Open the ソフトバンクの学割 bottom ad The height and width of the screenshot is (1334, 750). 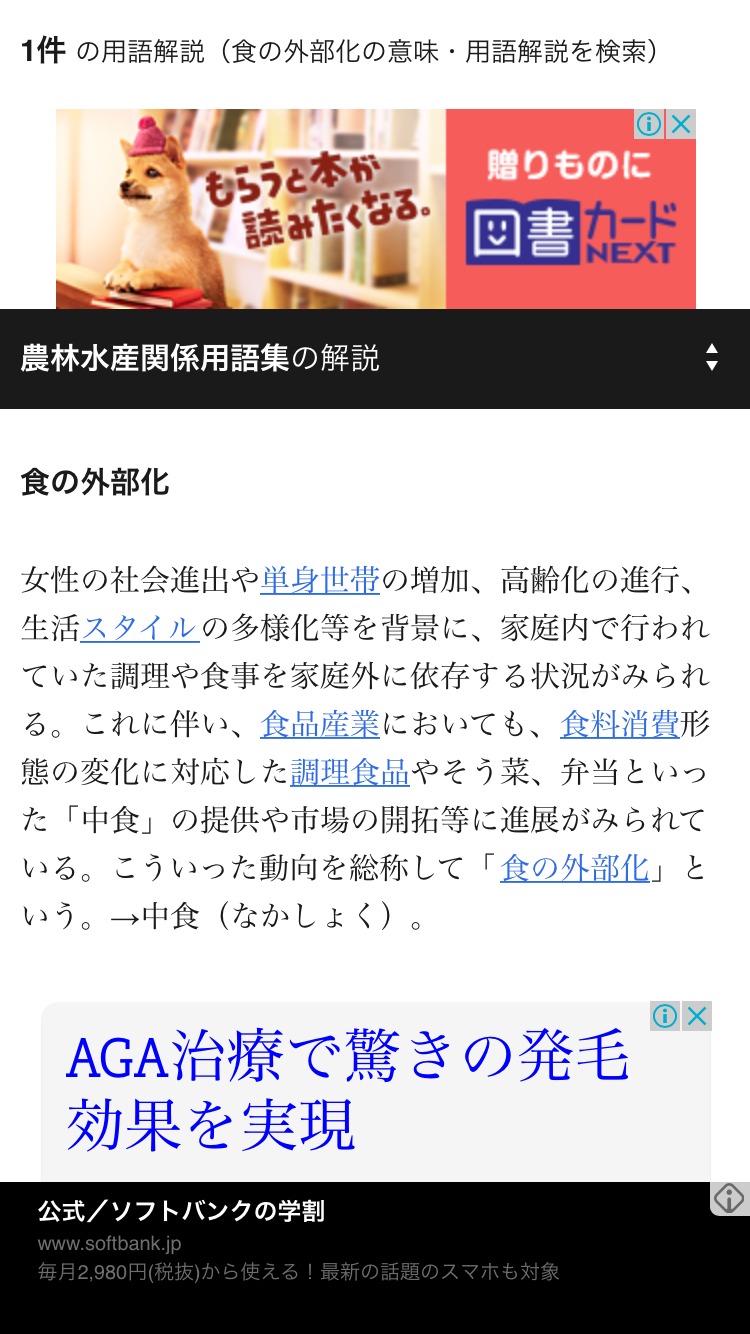click(300, 1240)
